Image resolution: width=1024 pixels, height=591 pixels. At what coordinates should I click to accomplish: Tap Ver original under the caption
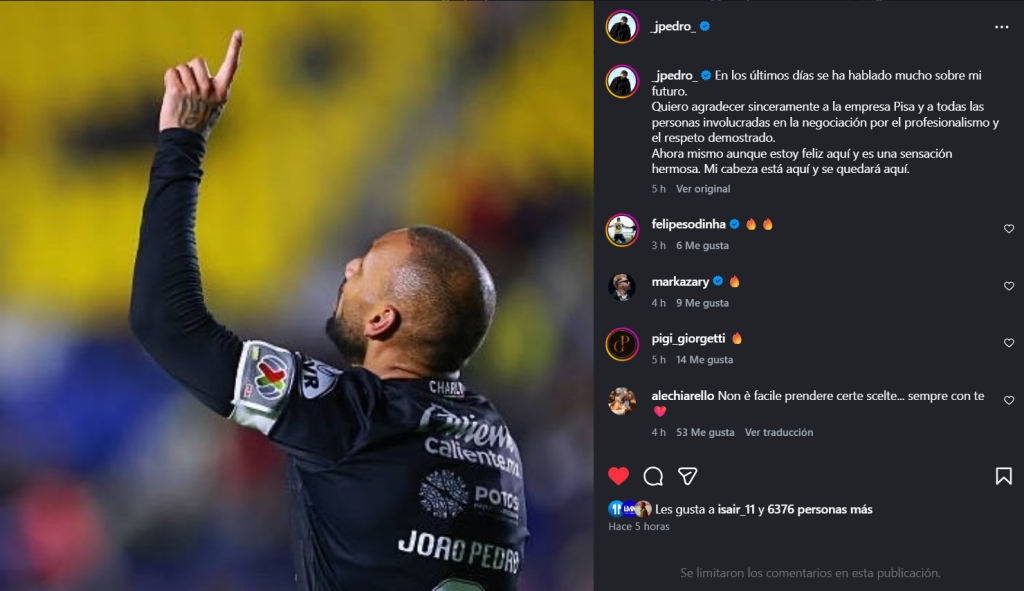pos(702,189)
